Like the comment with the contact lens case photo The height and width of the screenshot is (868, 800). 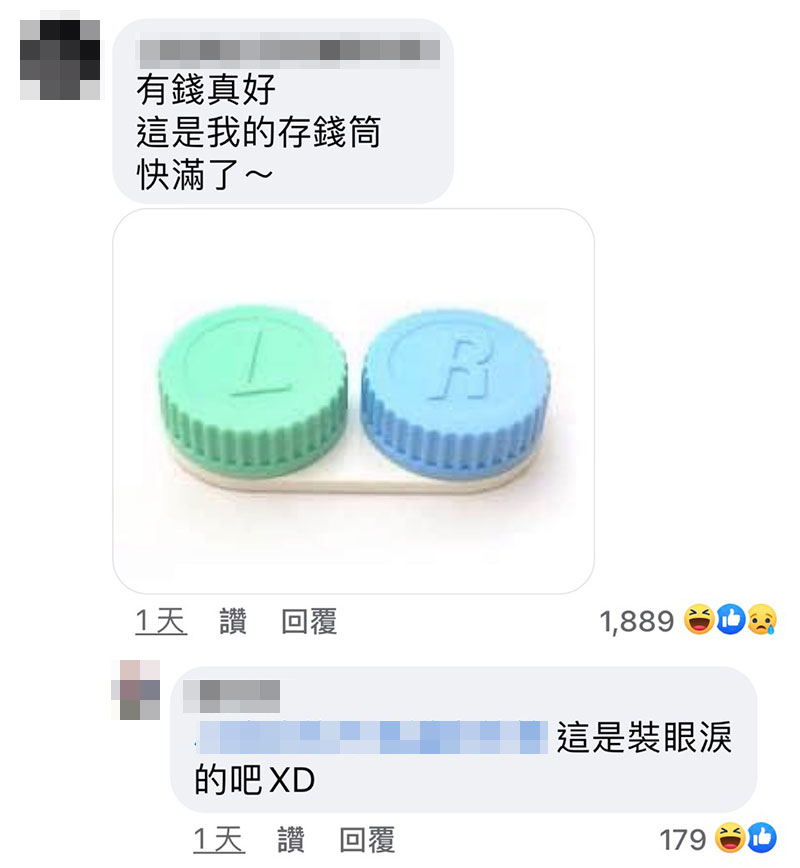[x=233, y=621]
